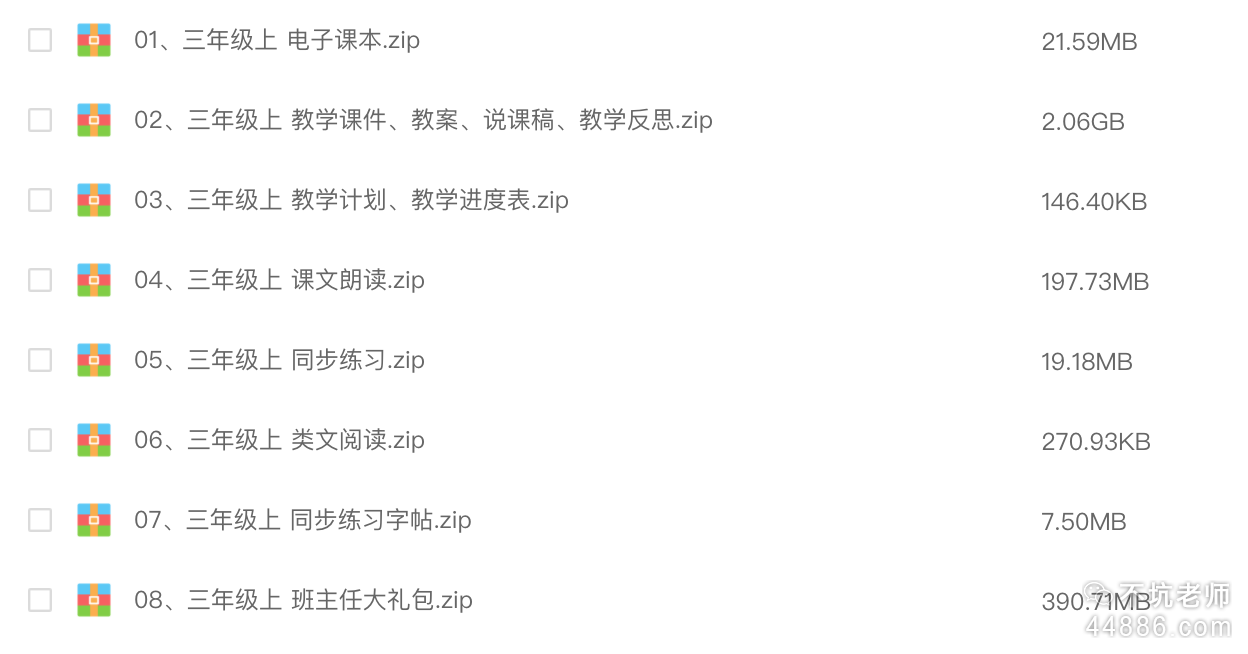Open the 06、三年级上 类文阅读.zip archive
The width and height of the screenshot is (1248, 654).
coord(279,441)
